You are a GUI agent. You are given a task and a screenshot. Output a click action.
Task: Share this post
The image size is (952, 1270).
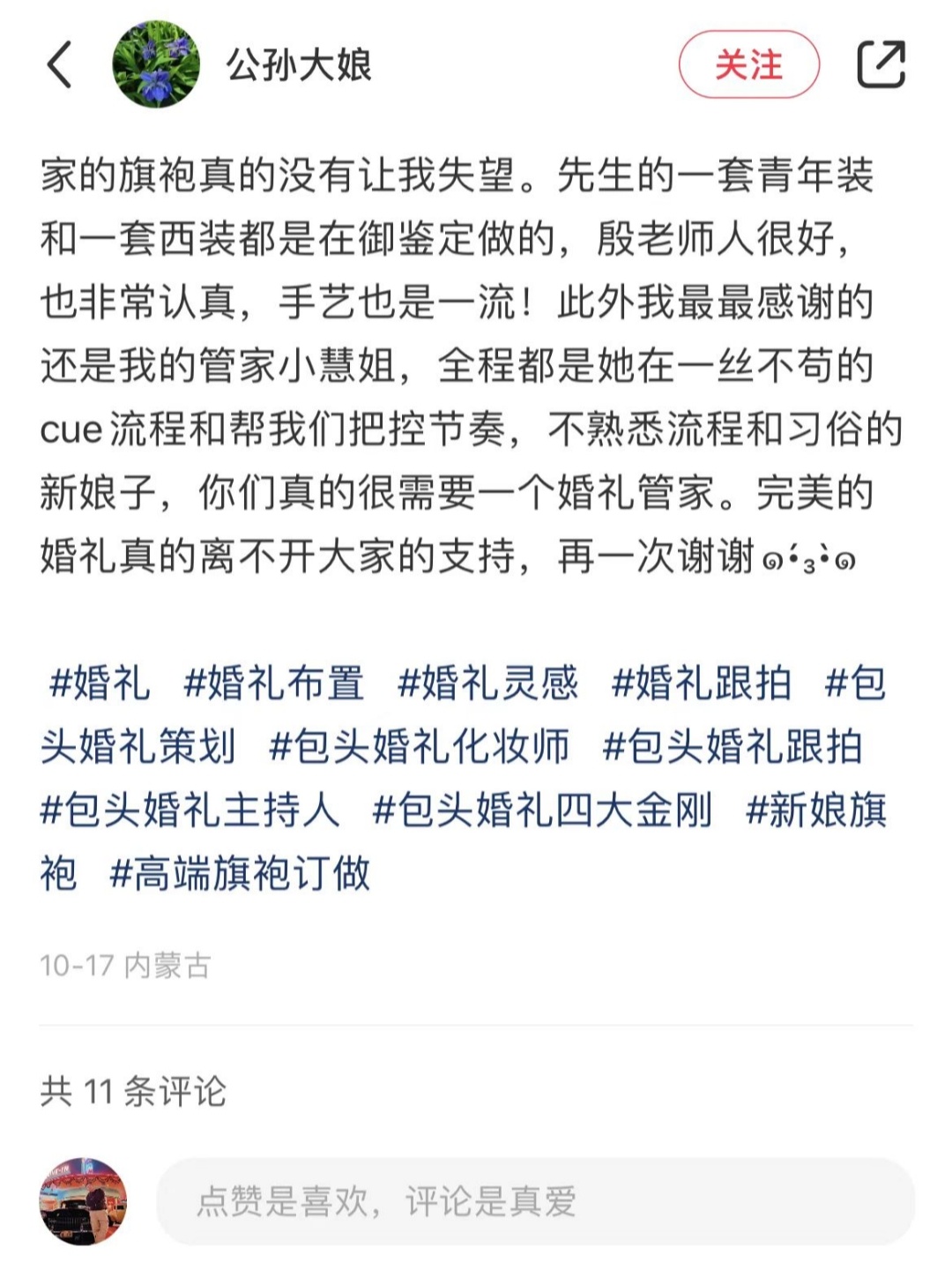click(881, 64)
